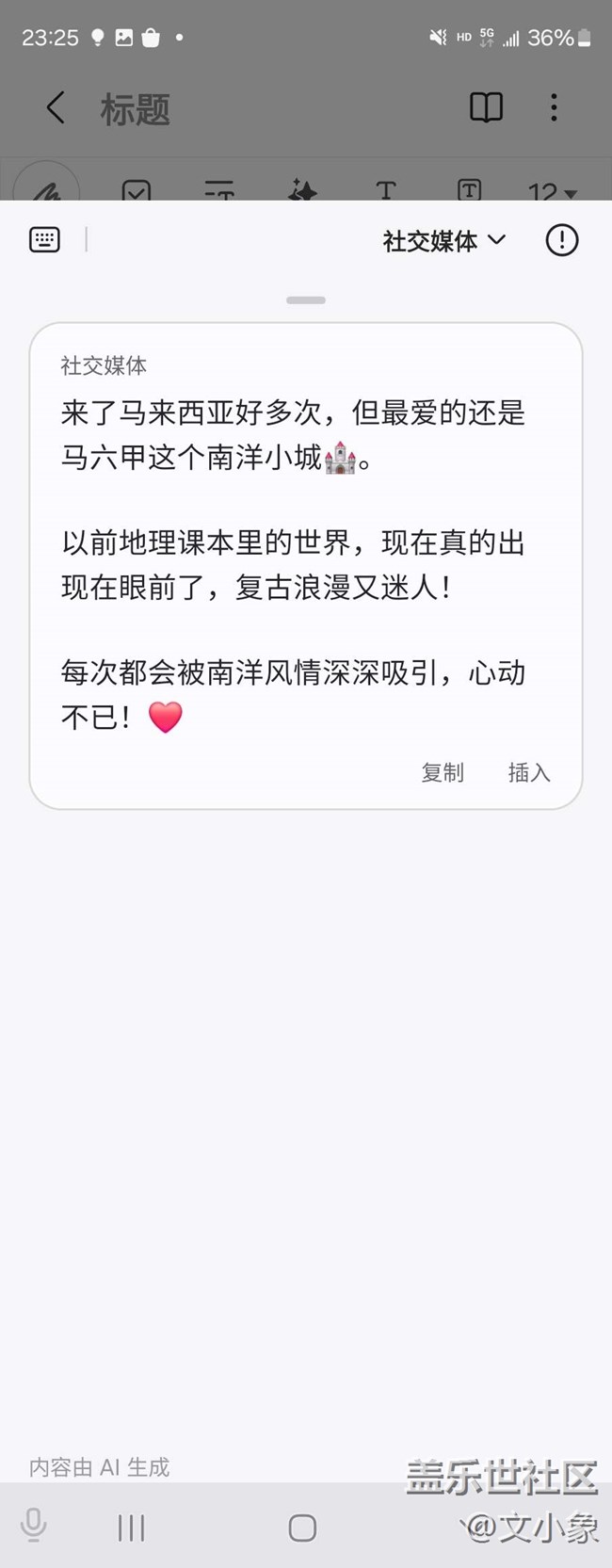Image resolution: width=612 pixels, height=1568 pixels.
Task: Open the 社交媒体 style dropdown
Action: coord(443,241)
